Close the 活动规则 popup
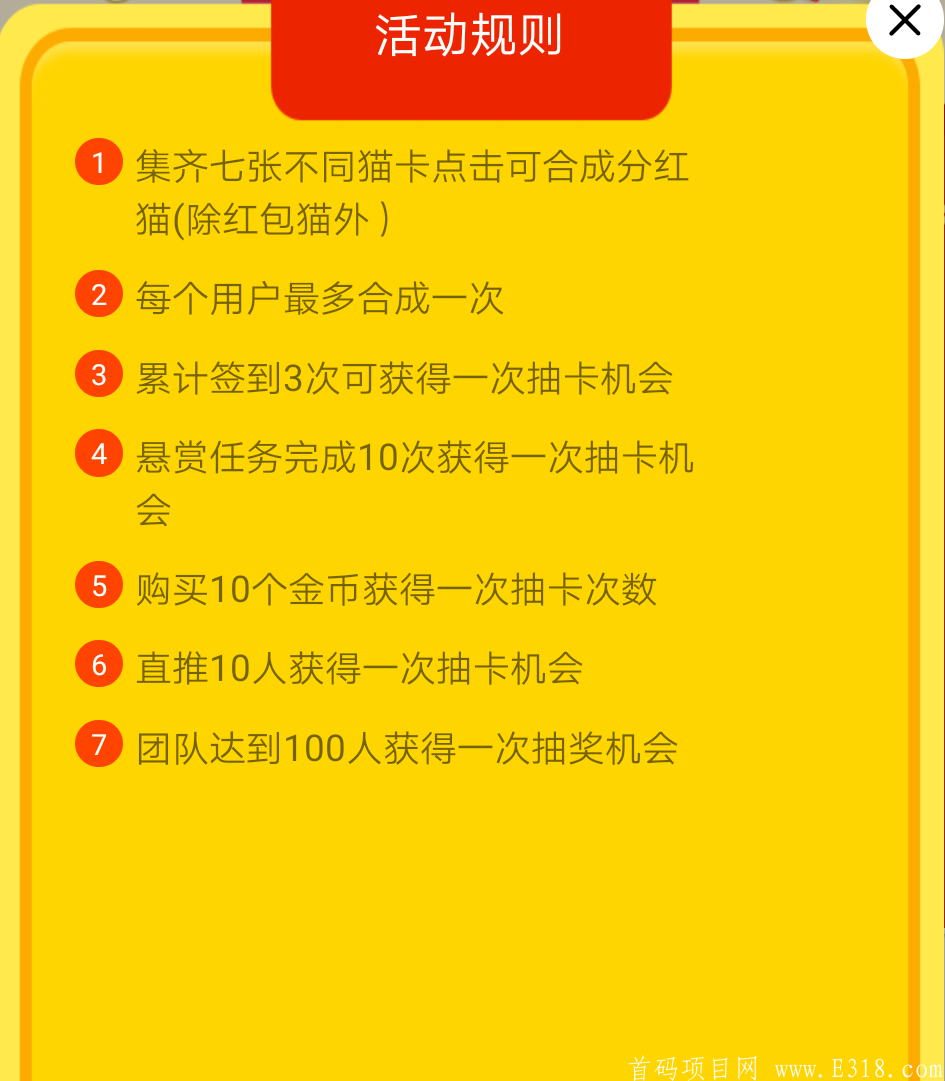The height and width of the screenshot is (1081, 945). click(904, 20)
